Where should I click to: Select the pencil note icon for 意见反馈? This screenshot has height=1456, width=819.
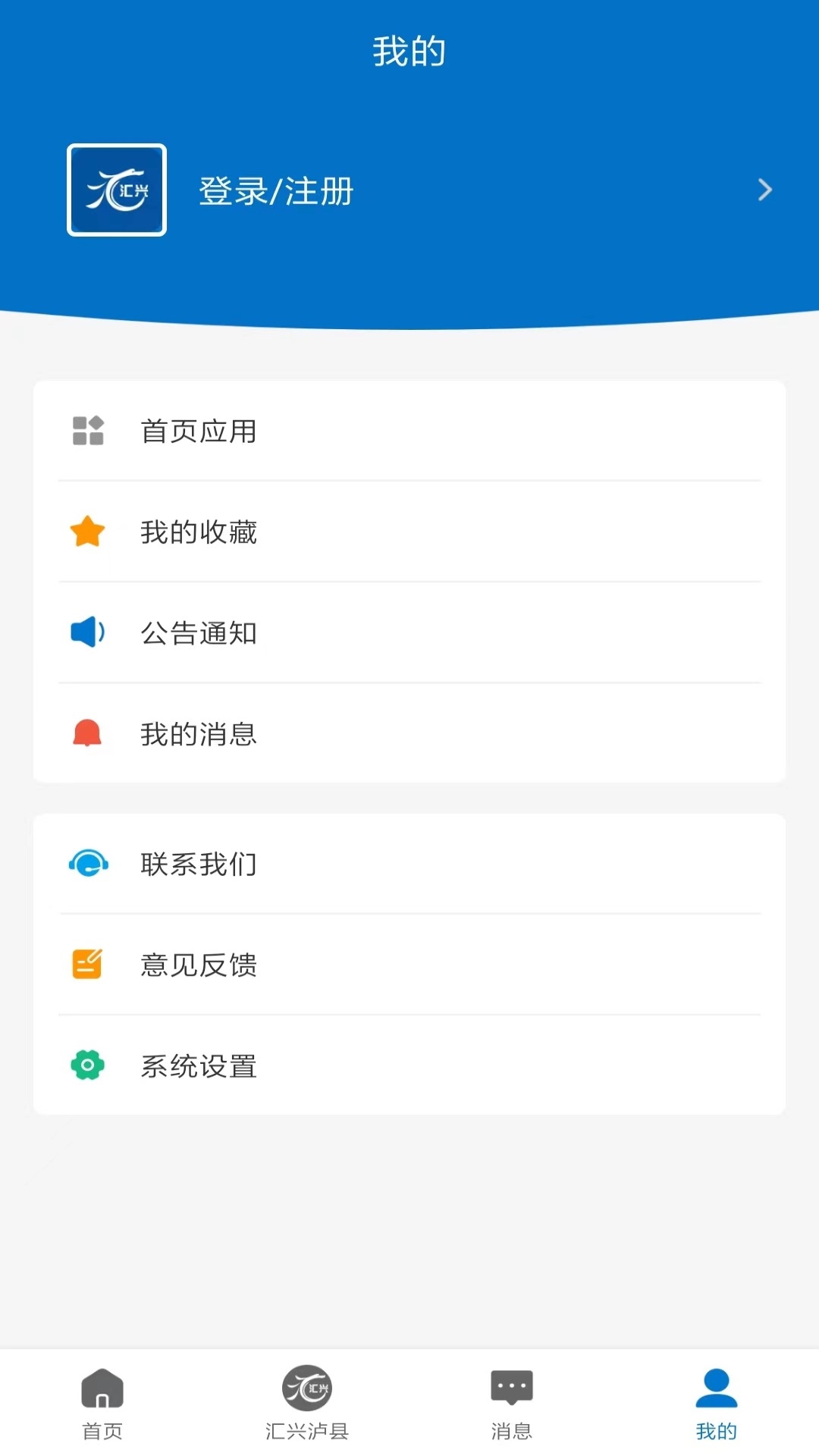pos(86,965)
